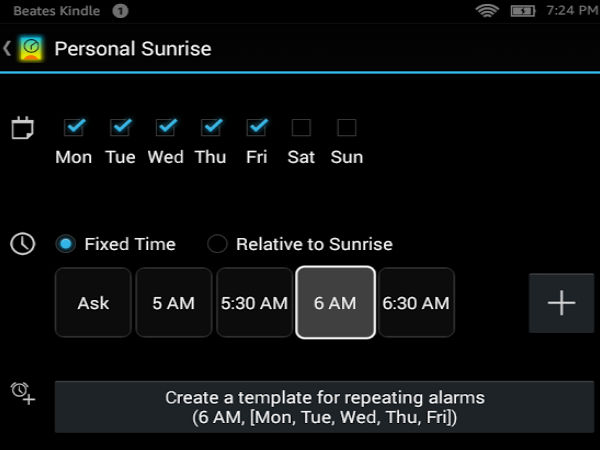Viewport: 600px width, 450px height.
Task: Choose the Ask time button
Action: tap(93, 303)
